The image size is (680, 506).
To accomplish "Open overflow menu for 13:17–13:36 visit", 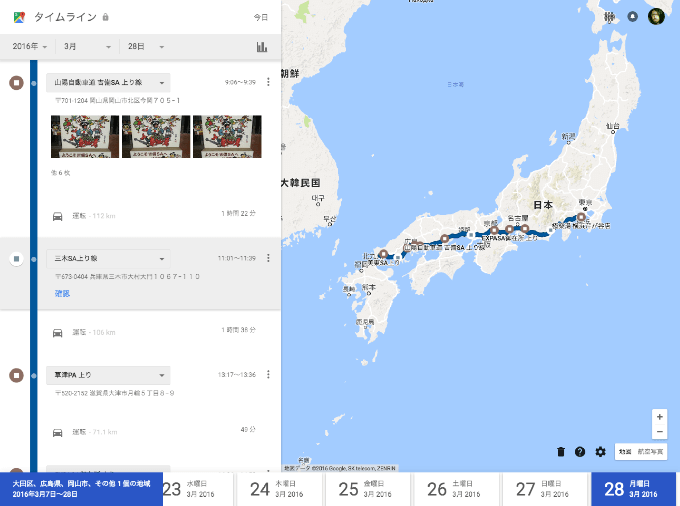I will 268,375.
